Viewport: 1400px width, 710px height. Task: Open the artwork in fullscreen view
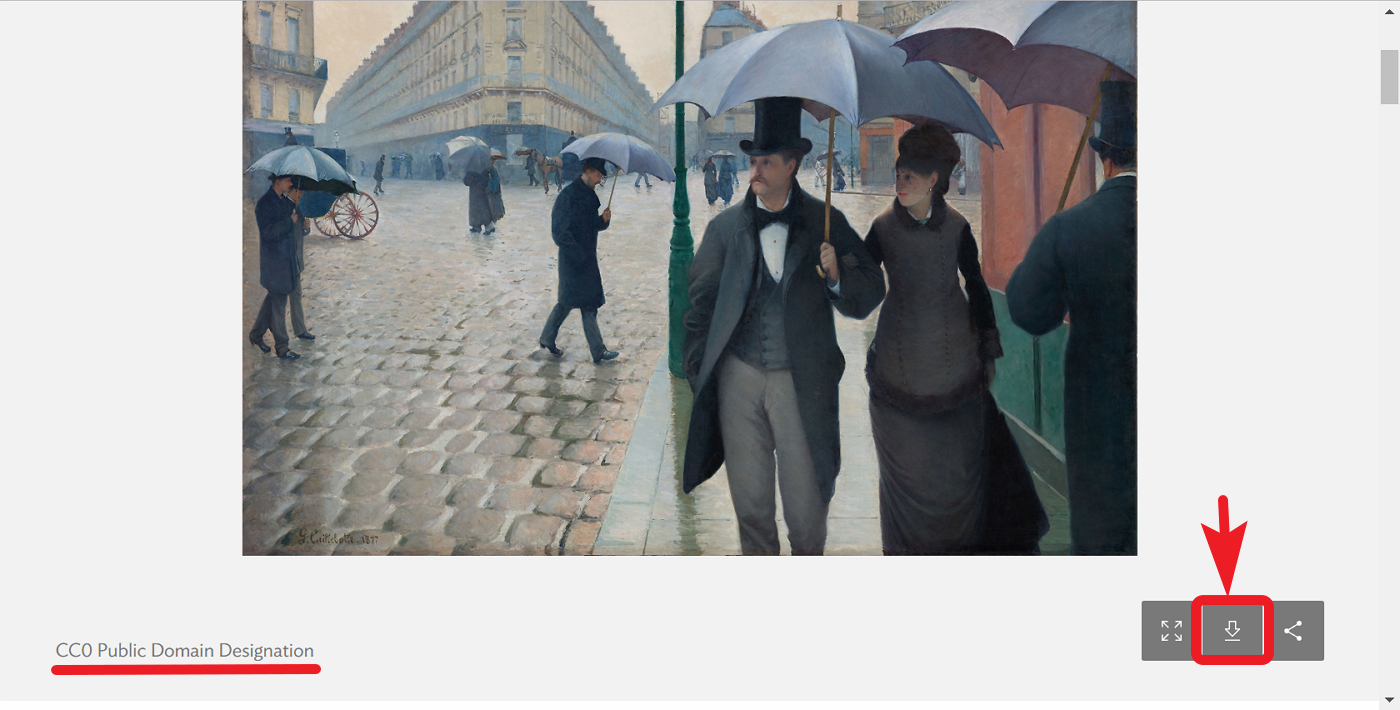[1171, 631]
